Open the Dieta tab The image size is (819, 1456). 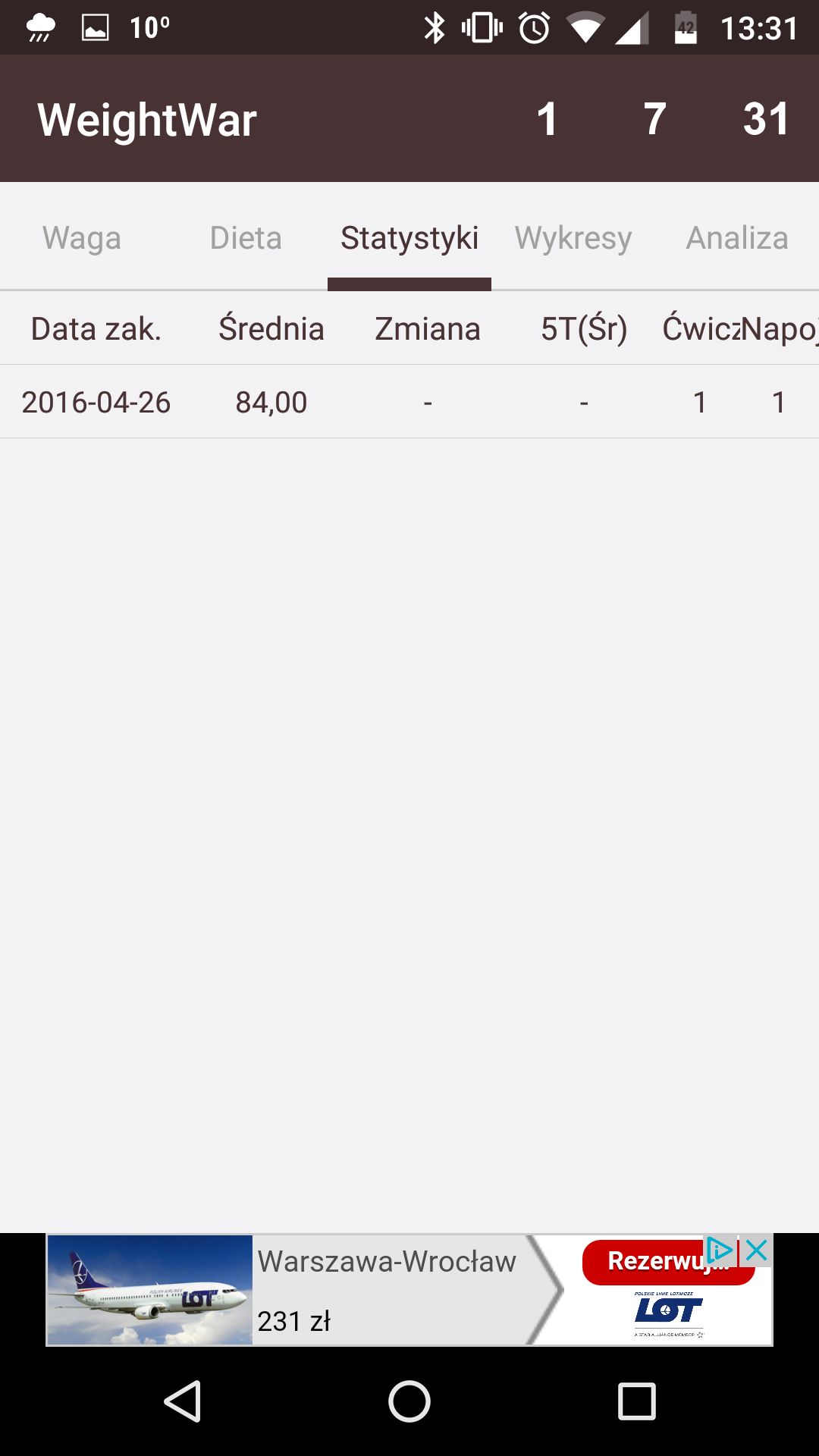point(246,238)
